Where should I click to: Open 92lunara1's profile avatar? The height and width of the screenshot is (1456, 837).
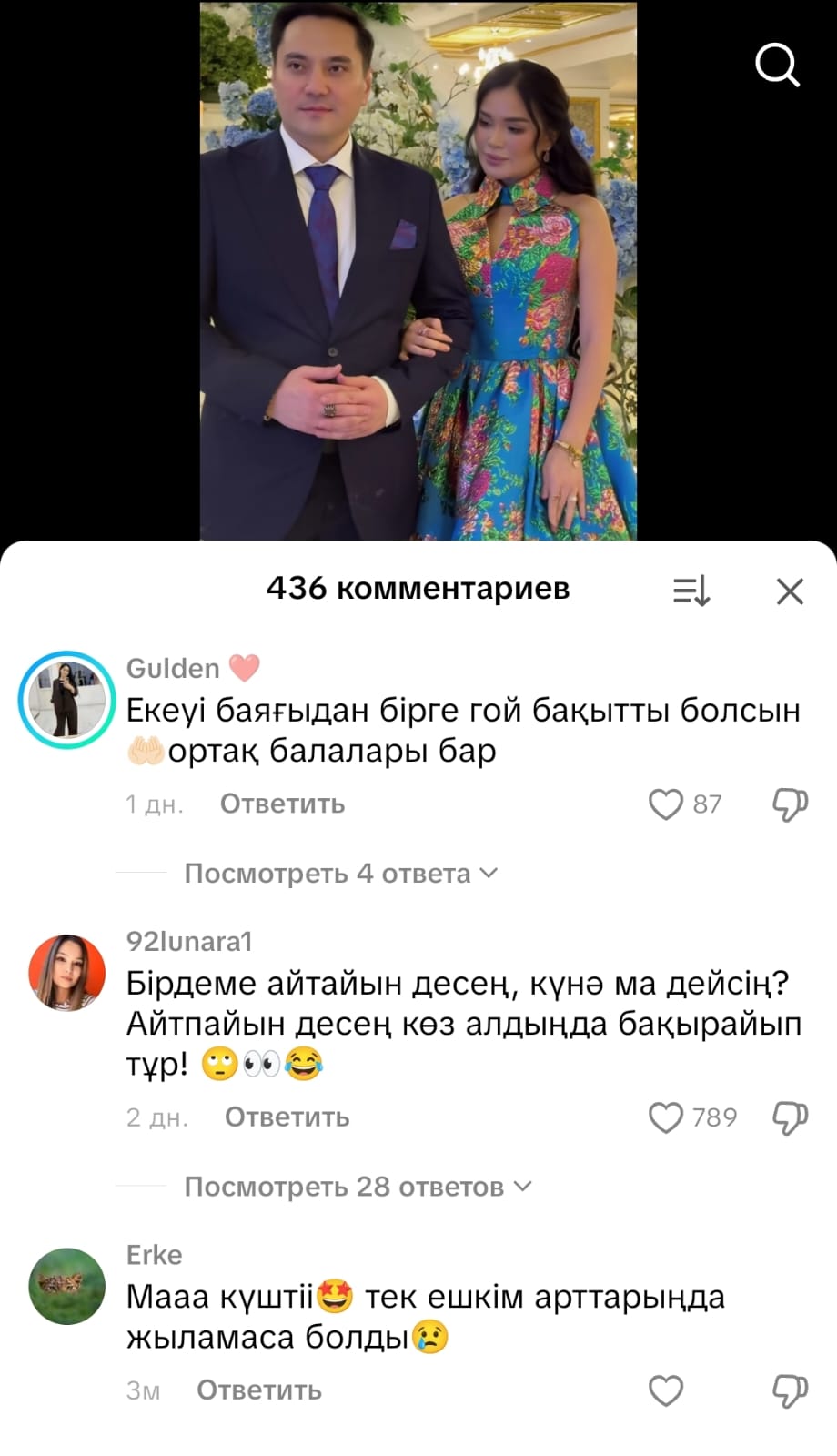click(67, 972)
